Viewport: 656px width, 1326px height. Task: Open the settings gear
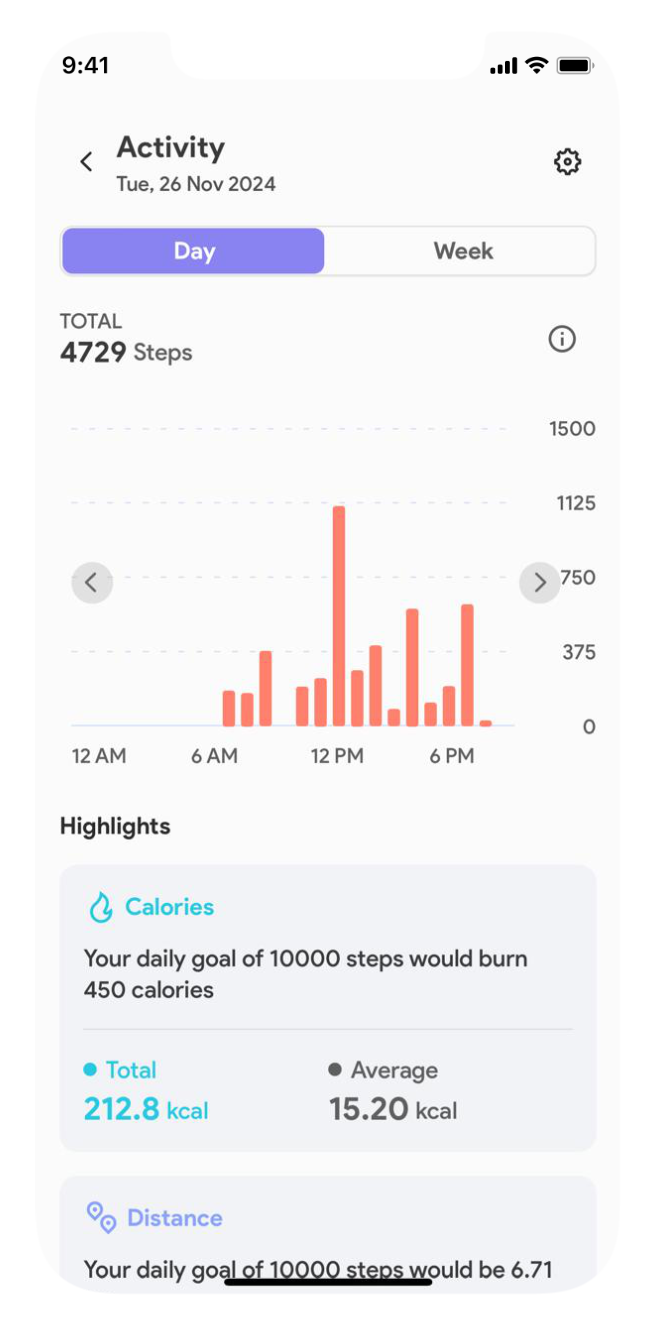click(567, 162)
